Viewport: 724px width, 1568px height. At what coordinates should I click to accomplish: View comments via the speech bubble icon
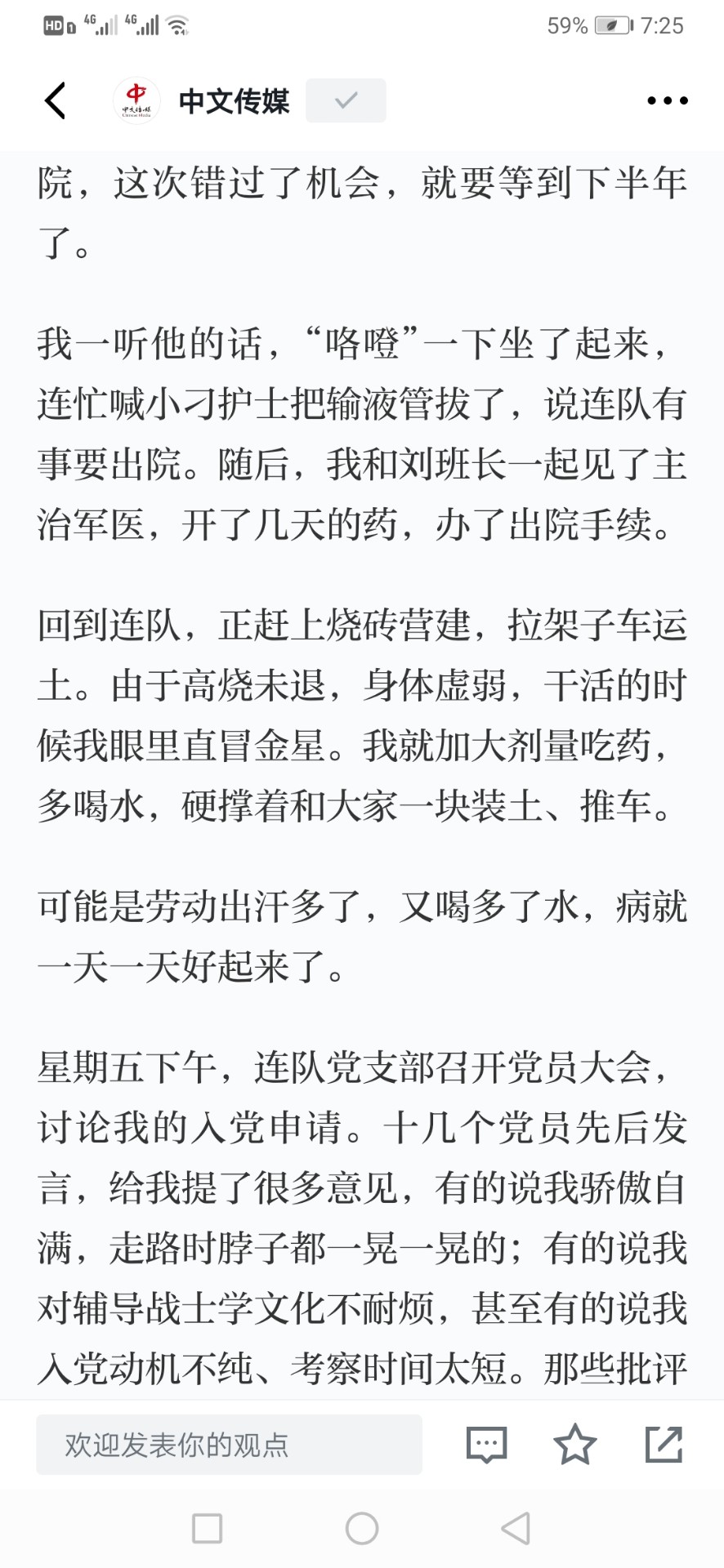click(x=487, y=1445)
